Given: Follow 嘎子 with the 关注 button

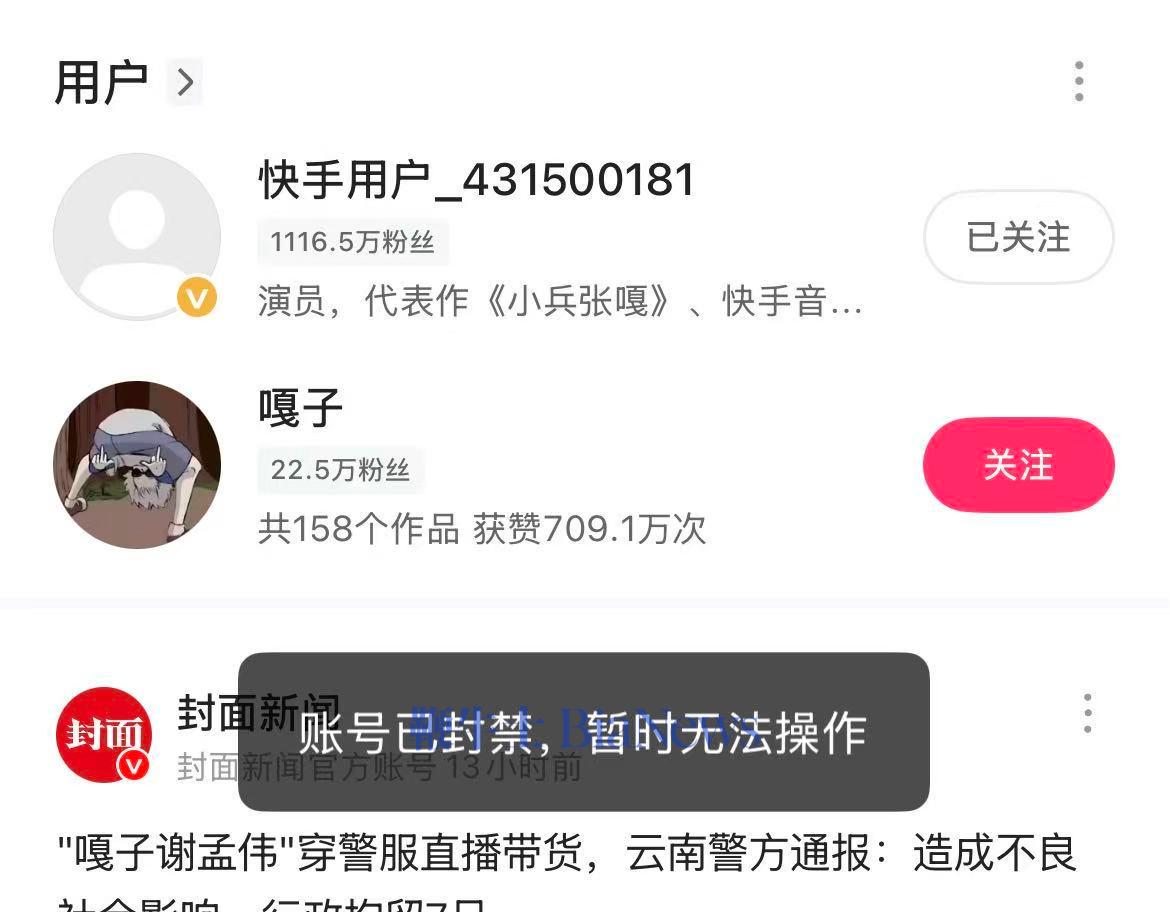Looking at the screenshot, I should click(1018, 465).
